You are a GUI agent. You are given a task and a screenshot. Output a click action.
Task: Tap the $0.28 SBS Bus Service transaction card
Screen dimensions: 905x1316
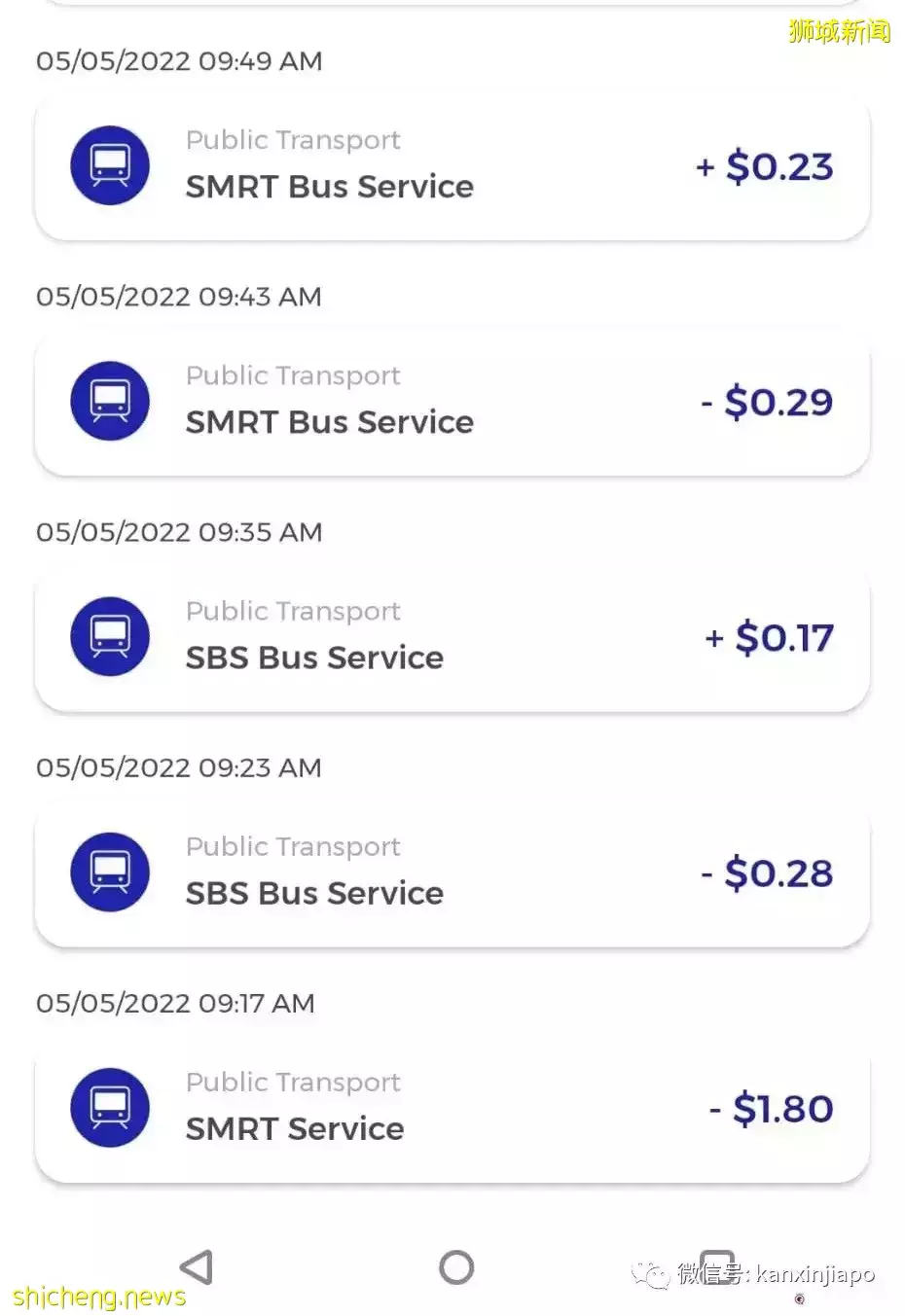point(452,872)
